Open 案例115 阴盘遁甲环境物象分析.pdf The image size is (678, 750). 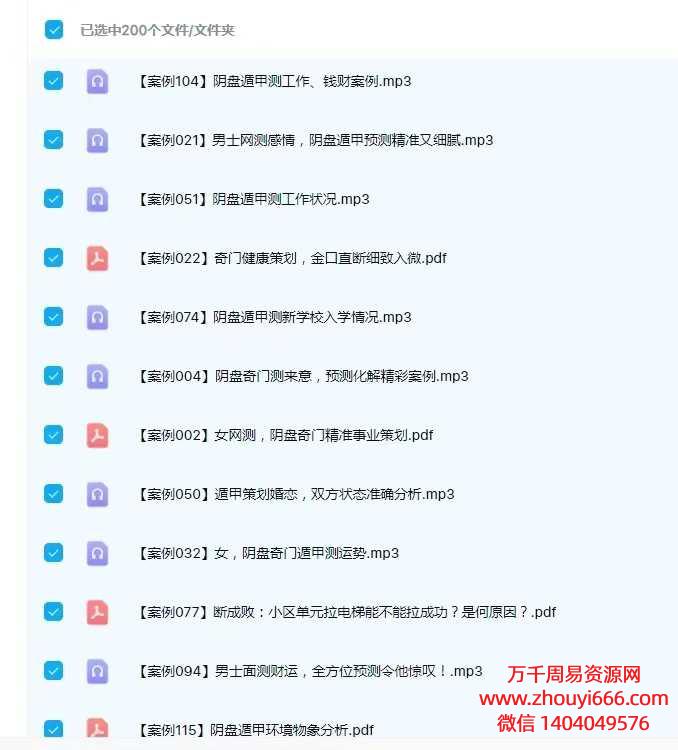(x=255, y=730)
